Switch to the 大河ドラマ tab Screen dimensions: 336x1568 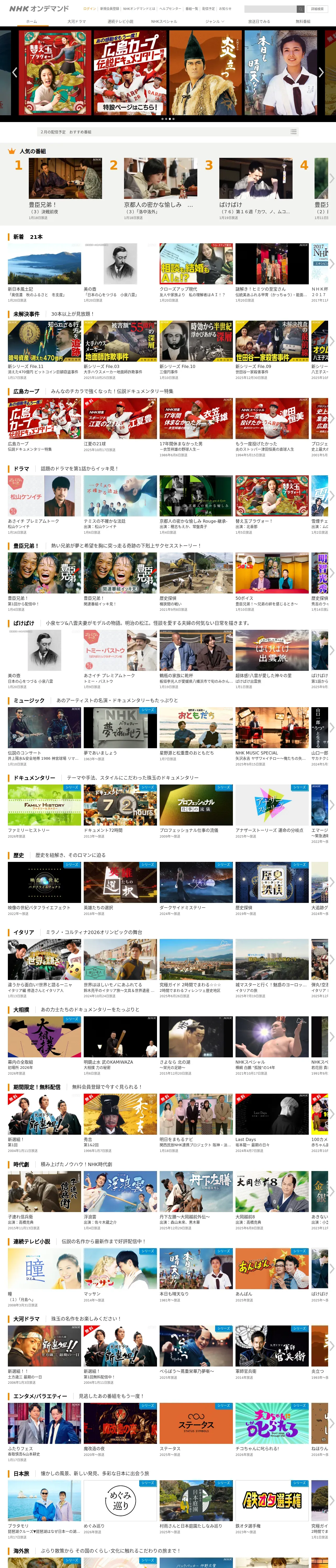76,21
